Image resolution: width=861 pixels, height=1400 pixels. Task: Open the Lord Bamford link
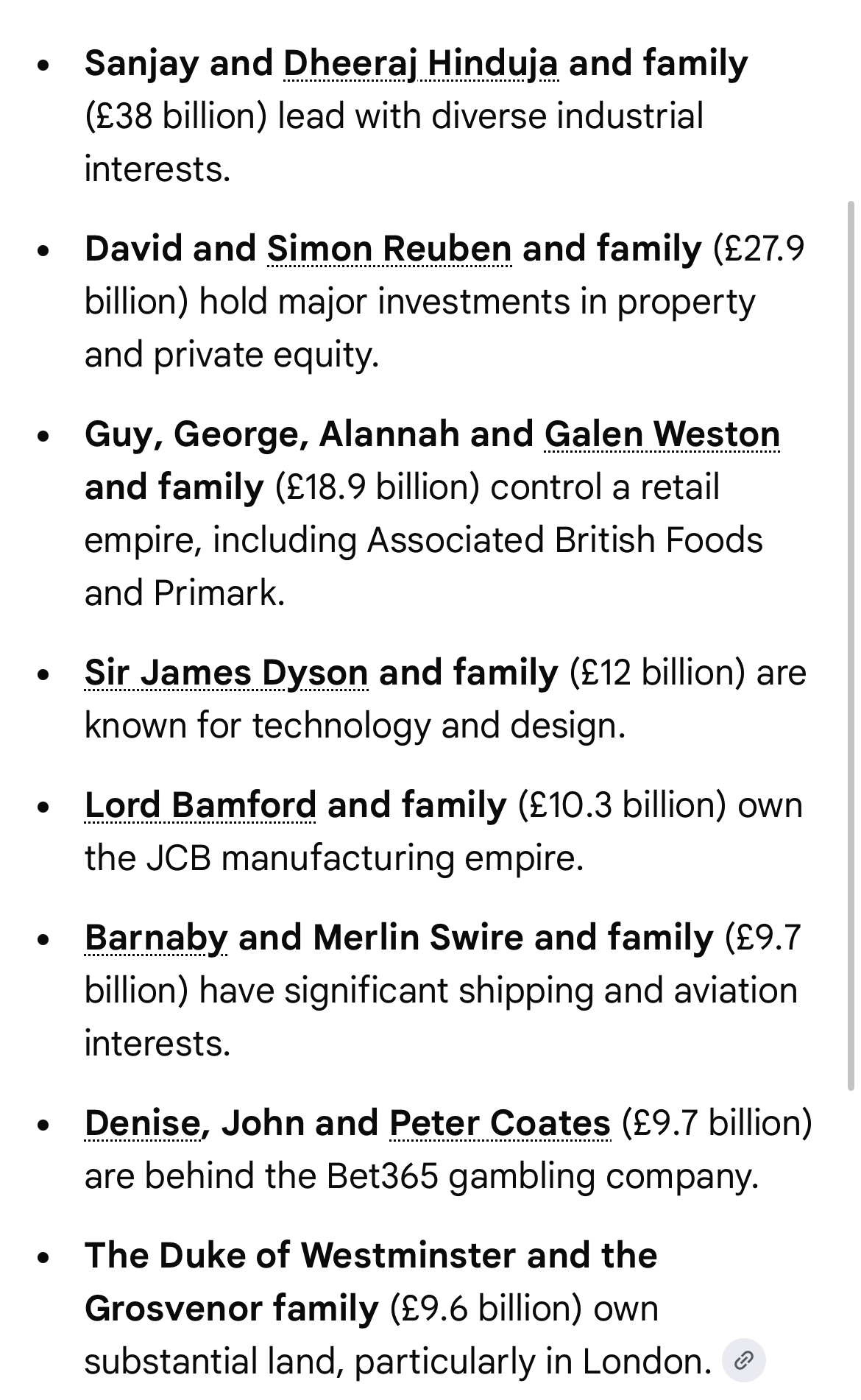(200, 805)
